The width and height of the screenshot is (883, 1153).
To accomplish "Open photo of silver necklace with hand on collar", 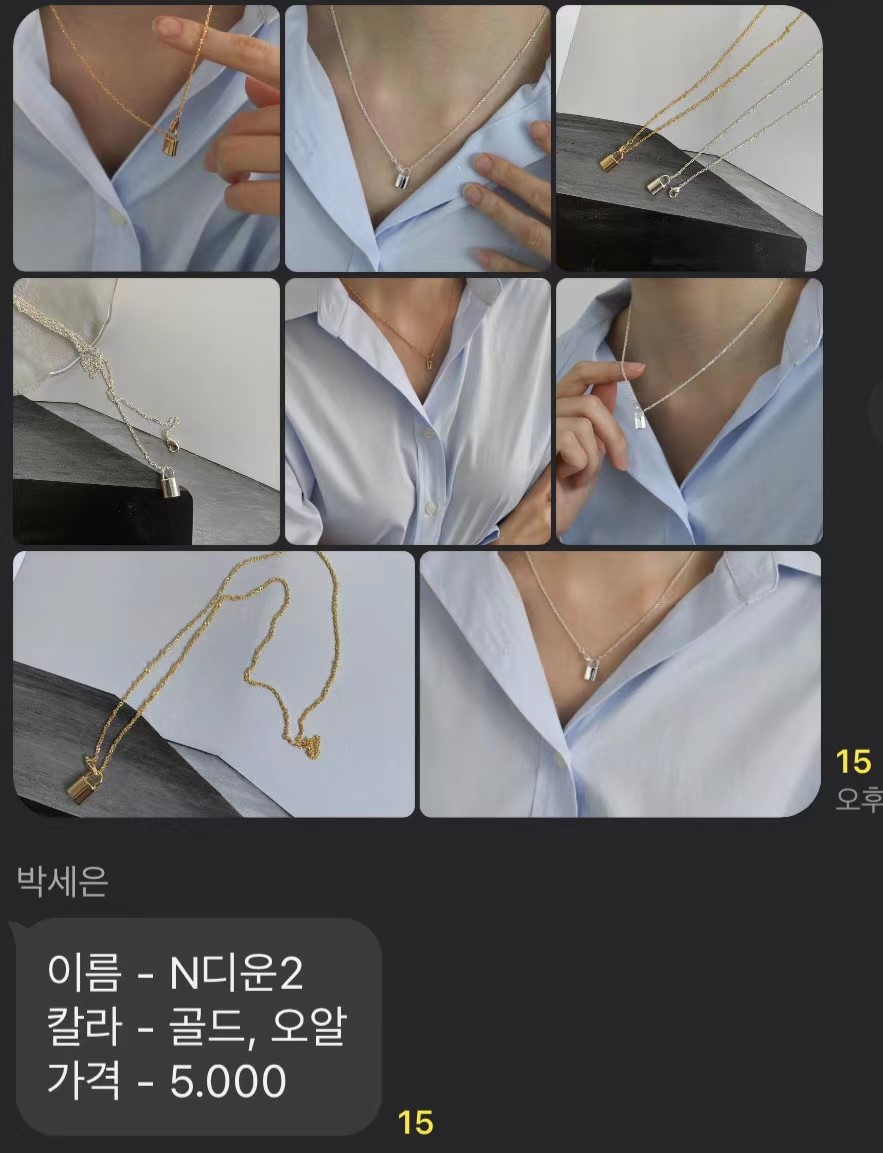I will (x=418, y=138).
